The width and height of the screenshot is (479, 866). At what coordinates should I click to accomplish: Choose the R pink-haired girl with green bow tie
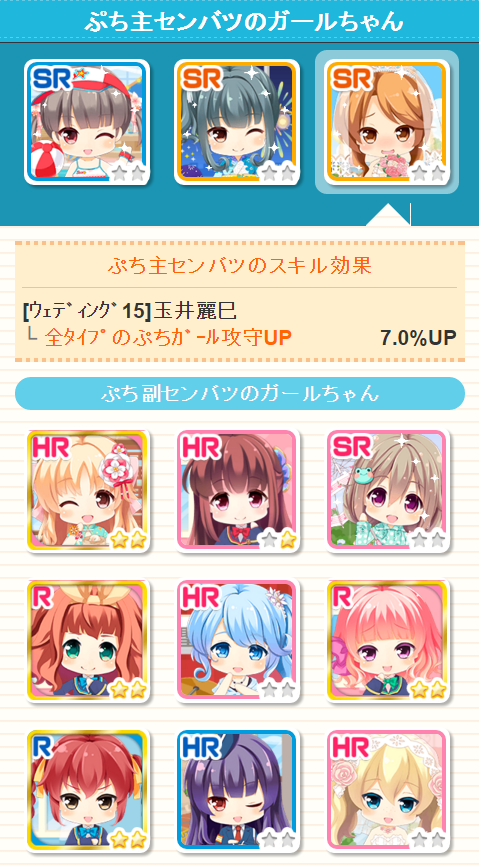click(388, 641)
